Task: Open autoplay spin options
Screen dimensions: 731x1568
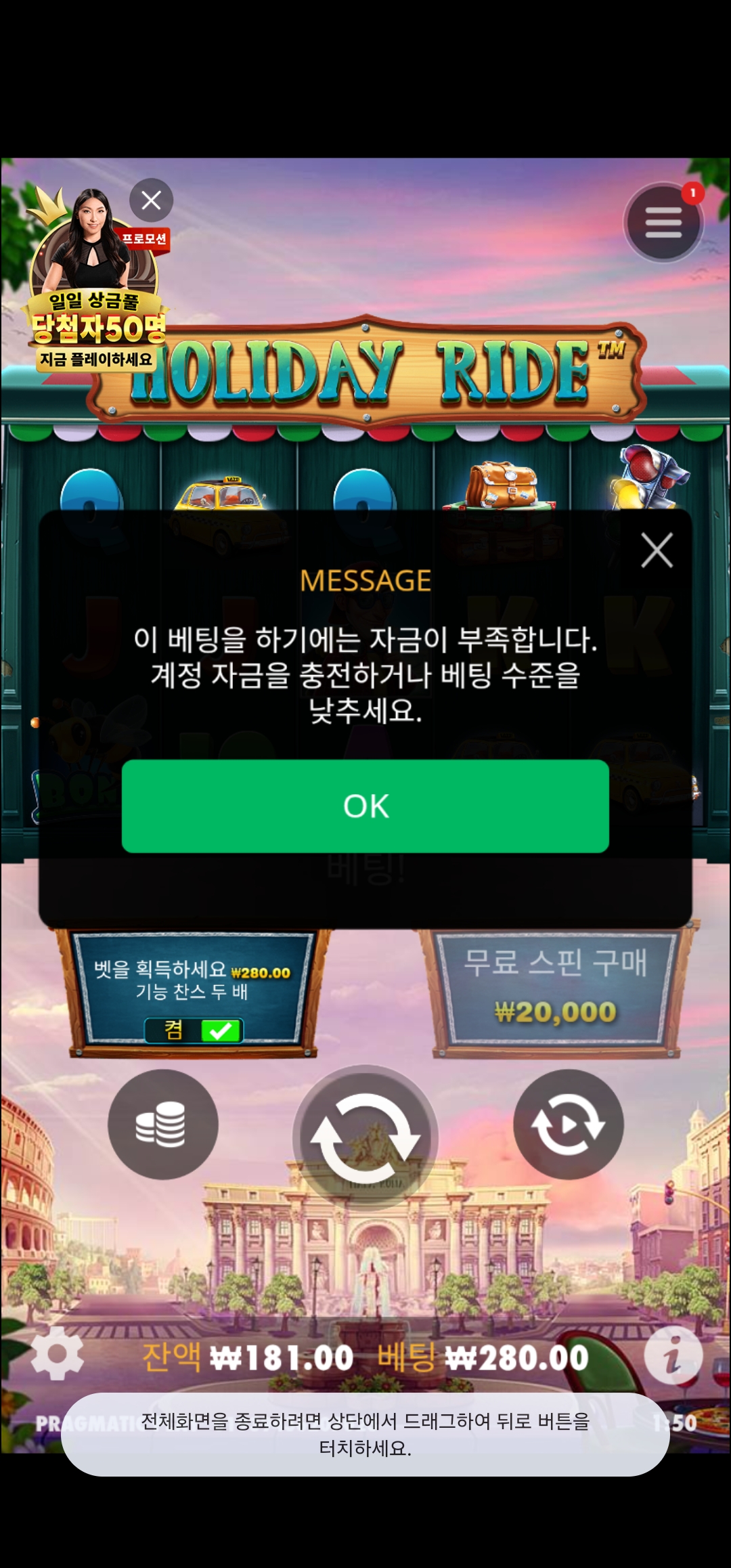Action: (x=568, y=1125)
